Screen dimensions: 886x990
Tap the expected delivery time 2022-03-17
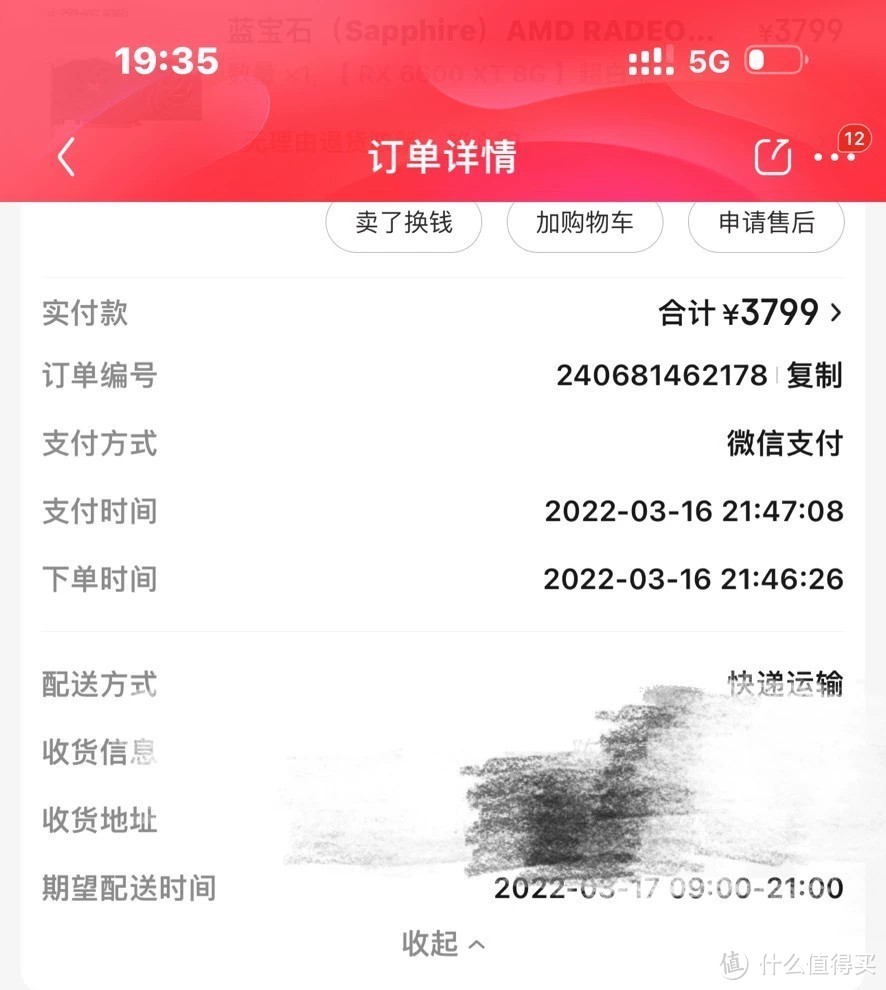pyautogui.click(x=668, y=887)
